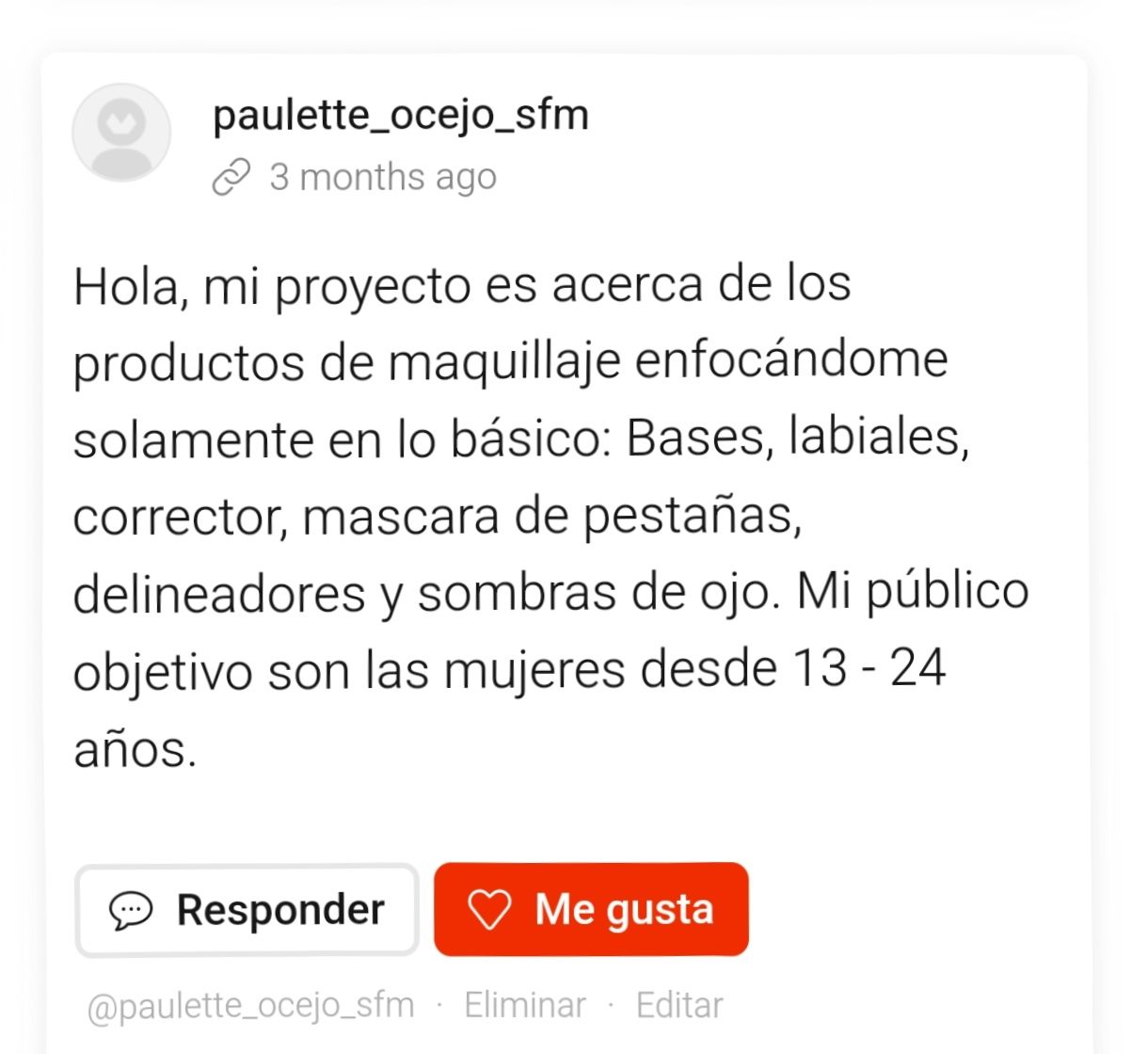Image resolution: width=1148 pixels, height=1054 pixels.
Task: Delete the comment with Eliminar
Action: (525, 1005)
